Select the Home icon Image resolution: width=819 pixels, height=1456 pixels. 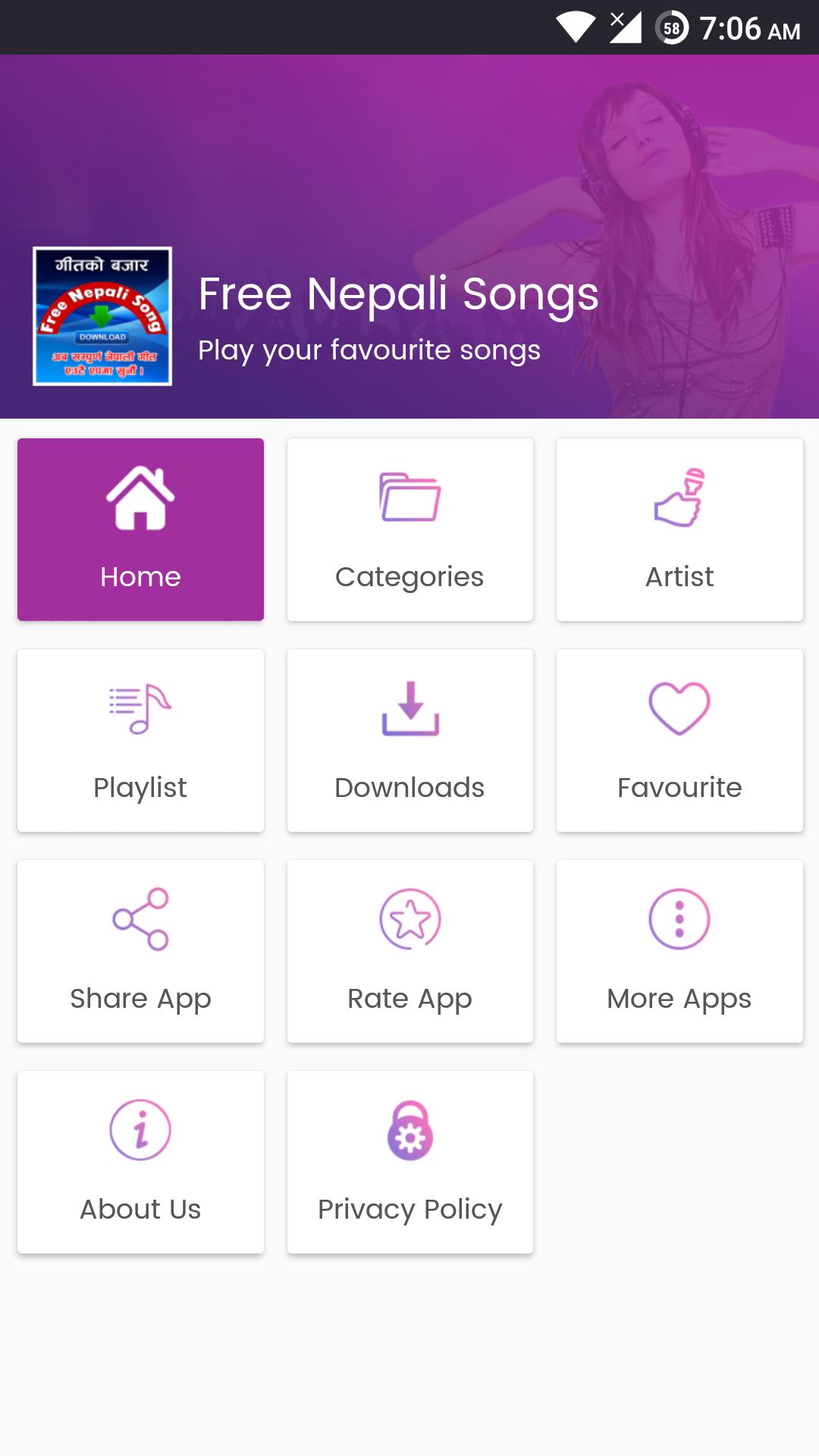140,497
